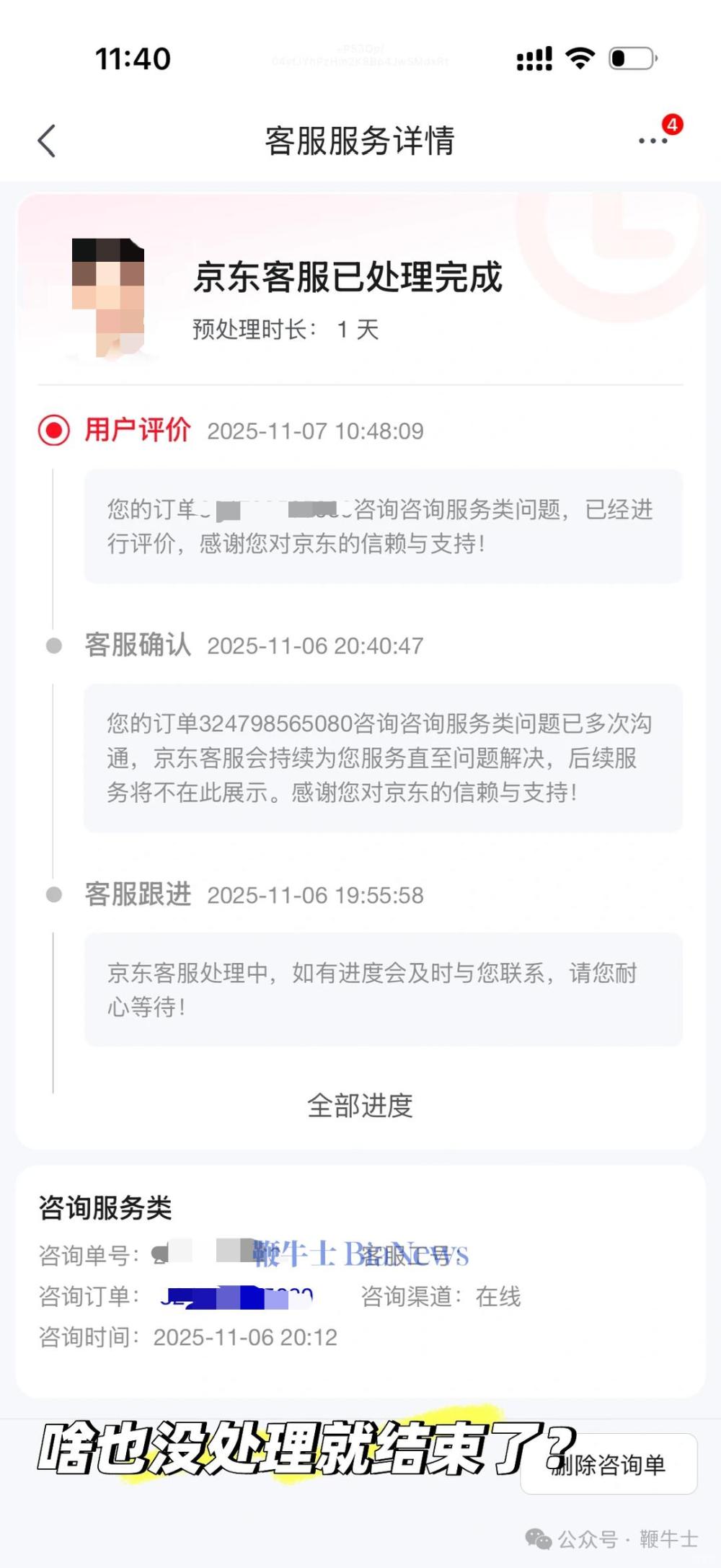Viewport: 721px width, 1568px height.
Task: Select the red 用户评价 timeline marker
Action: pyautogui.click(x=54, y=431)
